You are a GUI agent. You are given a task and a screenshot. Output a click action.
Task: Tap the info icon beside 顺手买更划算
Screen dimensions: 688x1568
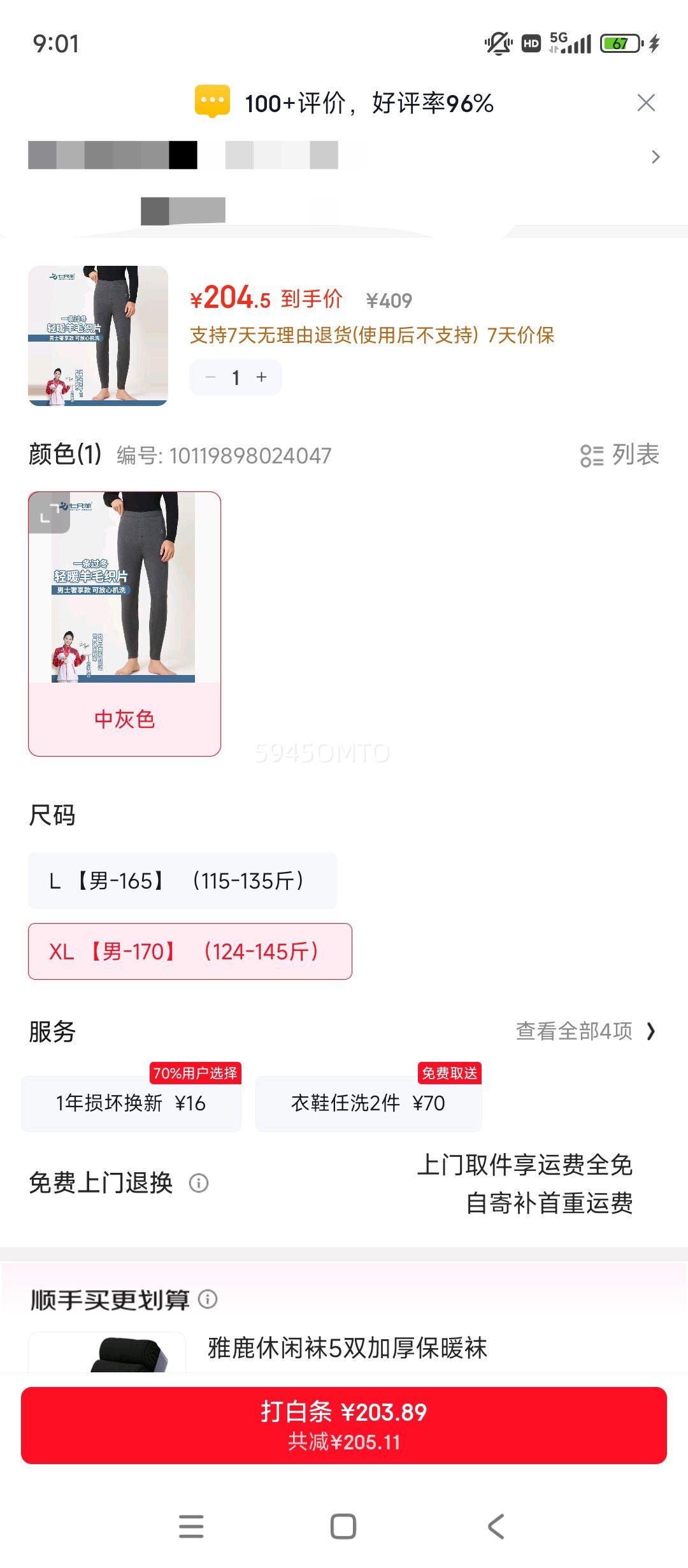[x=208, y=1300]
